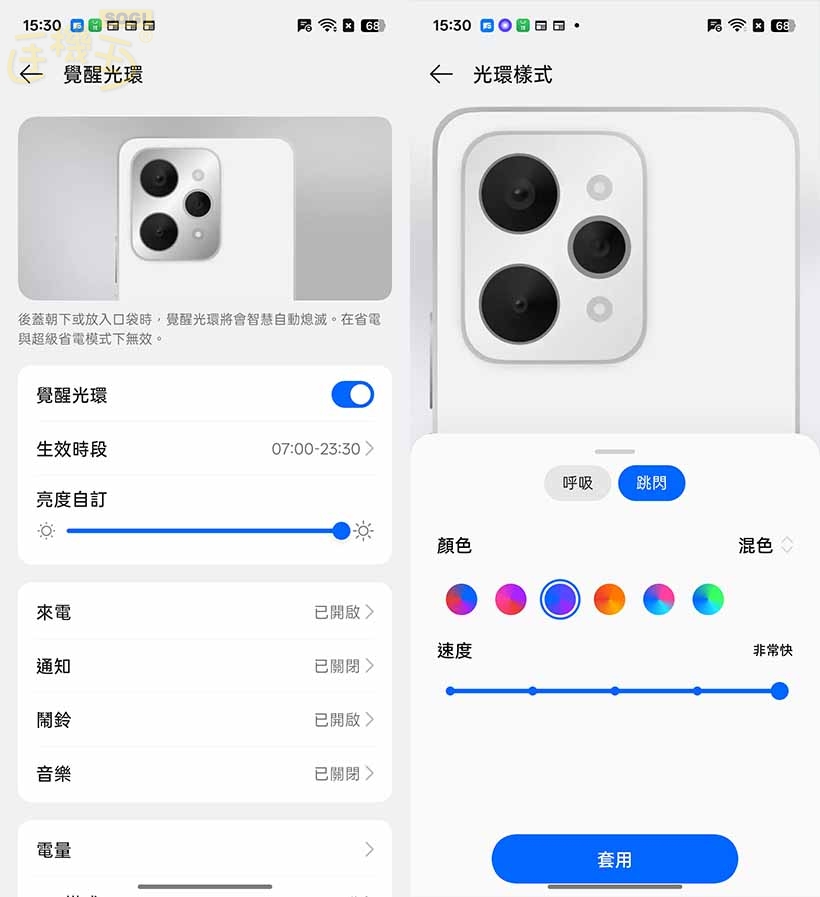Switch to the 呼吸 style

577,483
